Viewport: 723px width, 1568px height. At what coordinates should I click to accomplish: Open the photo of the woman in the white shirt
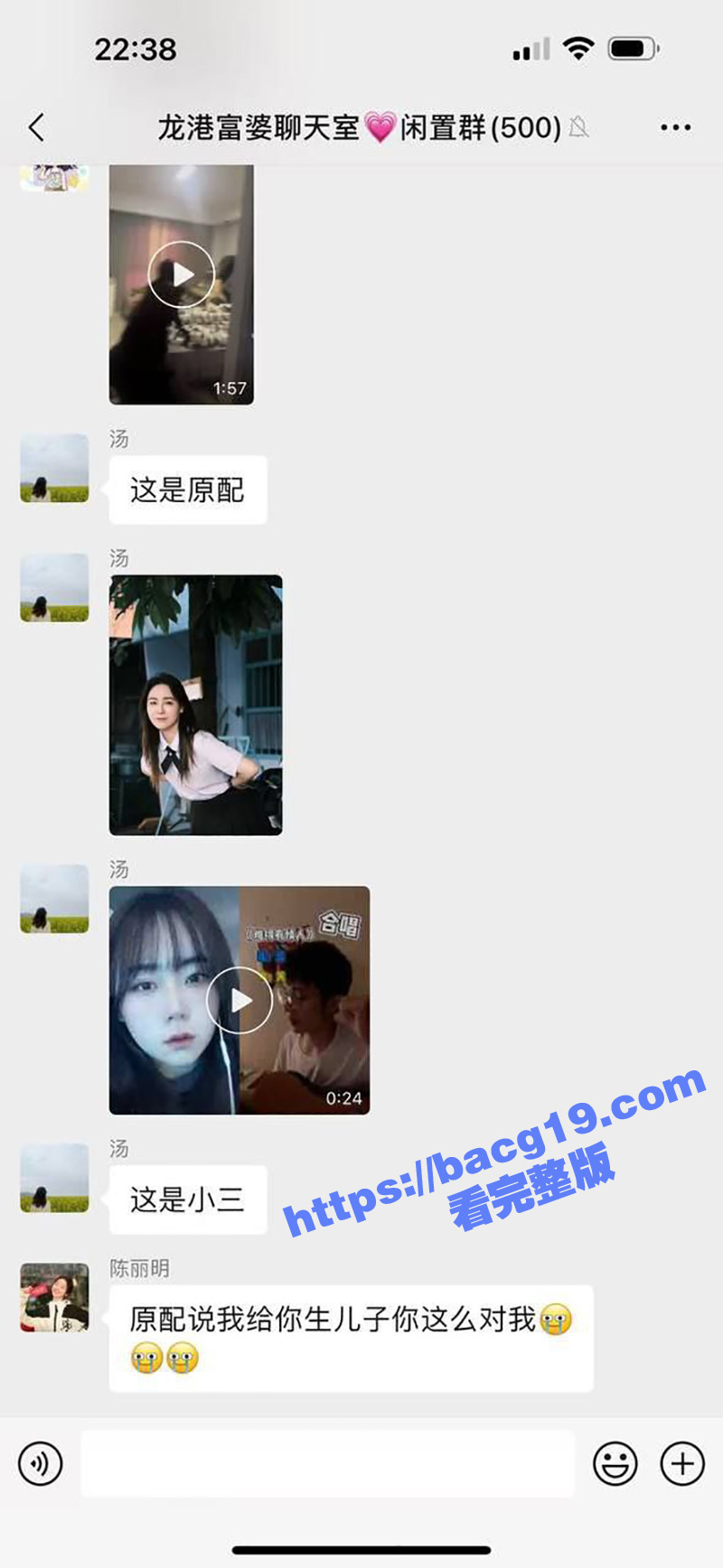pos(195,705)
